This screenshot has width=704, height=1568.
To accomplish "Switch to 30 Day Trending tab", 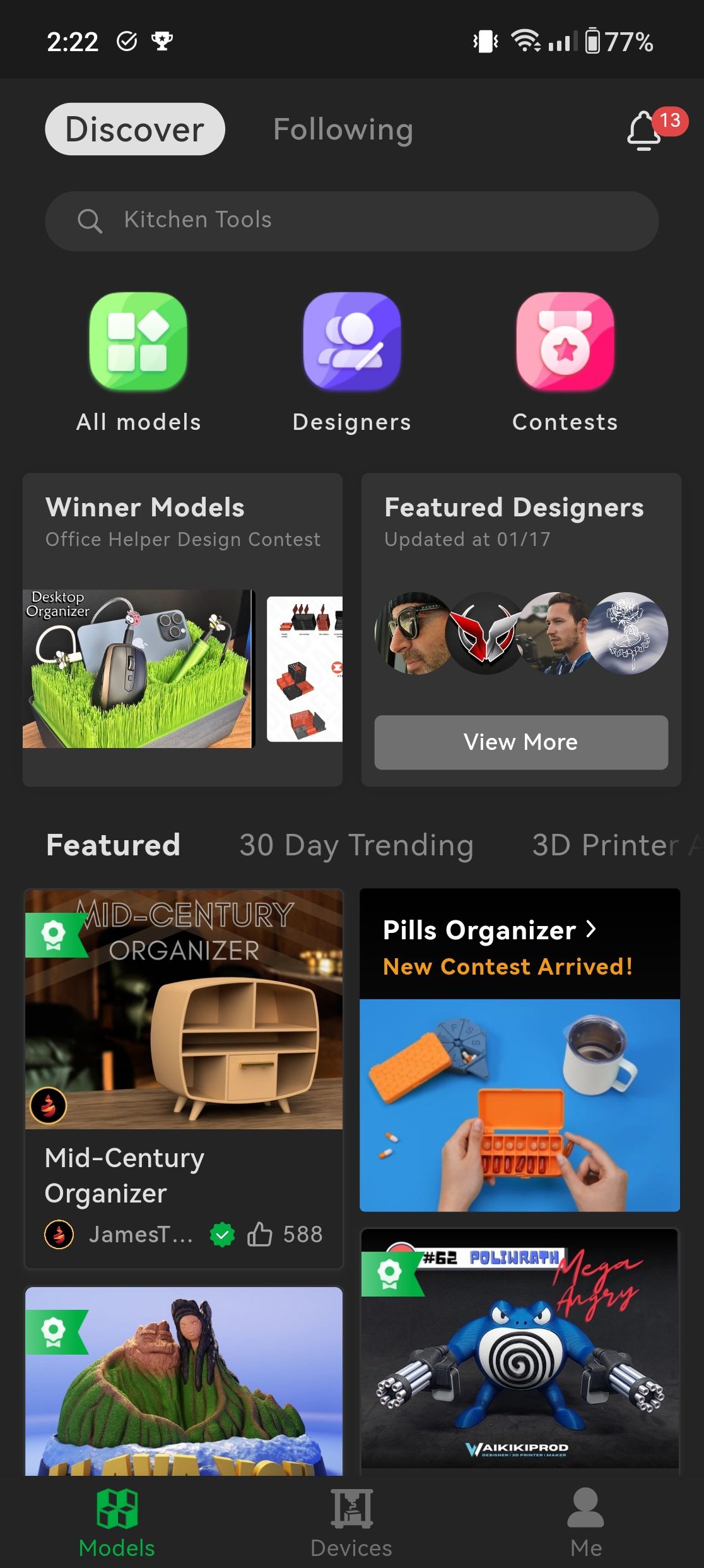I will 356,845.
